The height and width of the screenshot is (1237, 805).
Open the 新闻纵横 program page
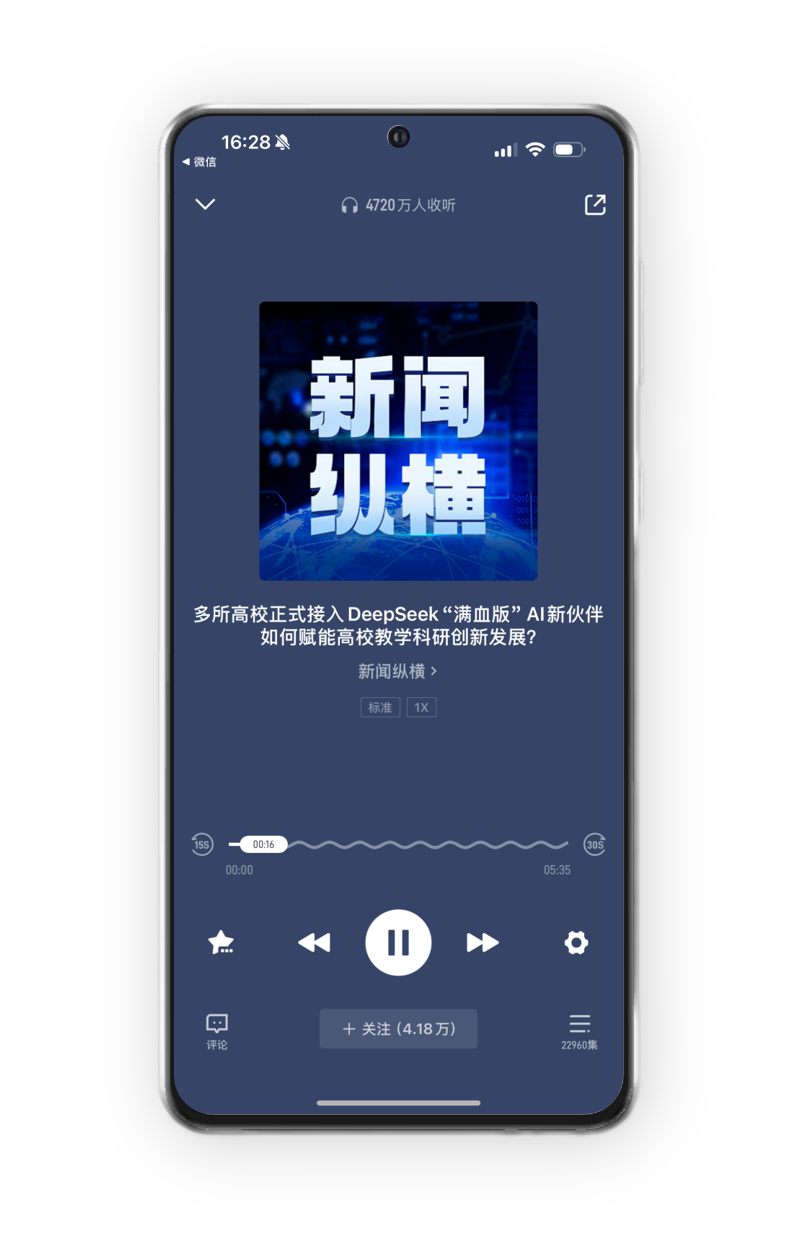tap(397, 671)
